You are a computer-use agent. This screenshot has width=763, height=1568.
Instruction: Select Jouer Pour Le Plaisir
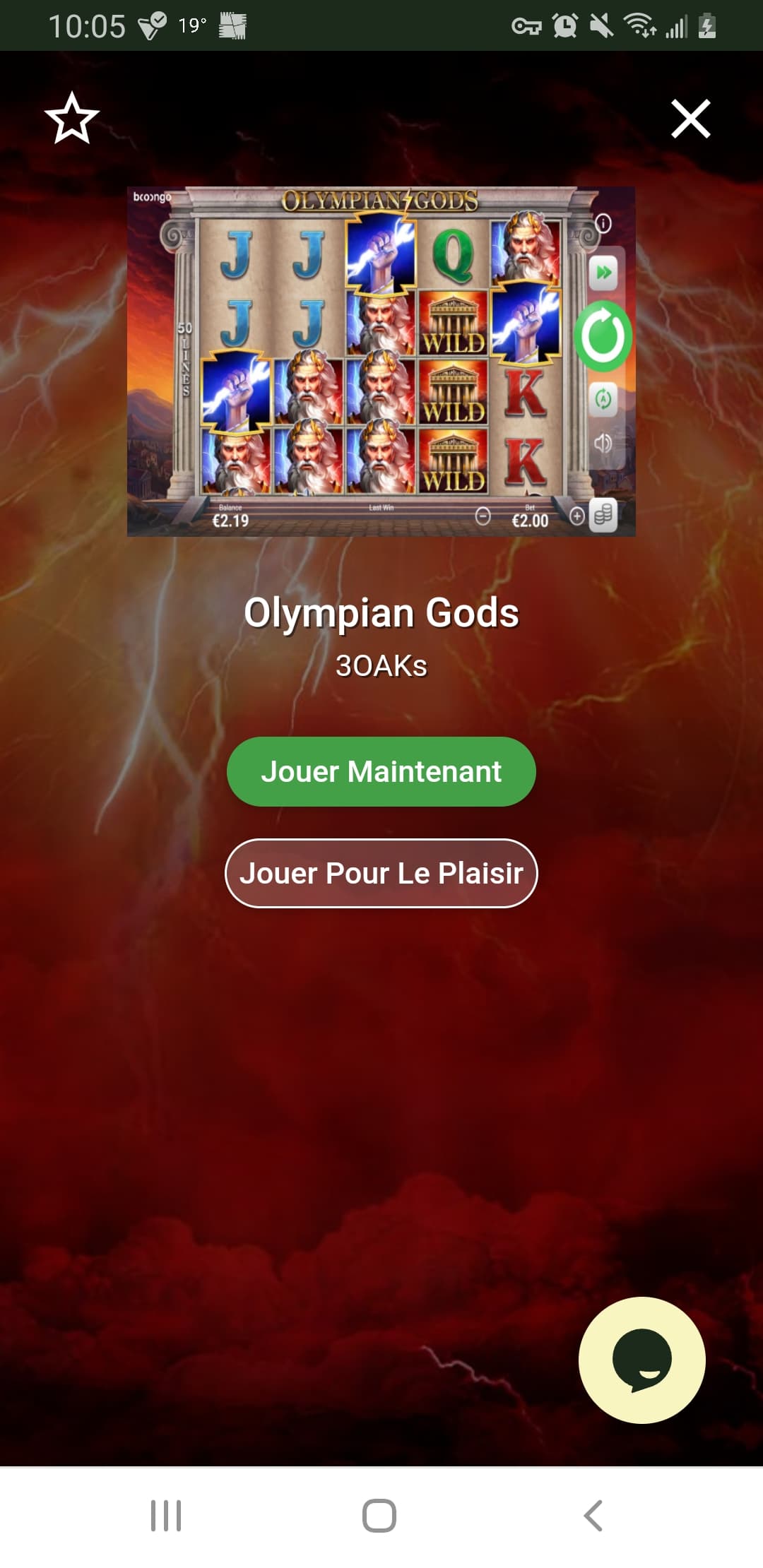coord(381,873)
